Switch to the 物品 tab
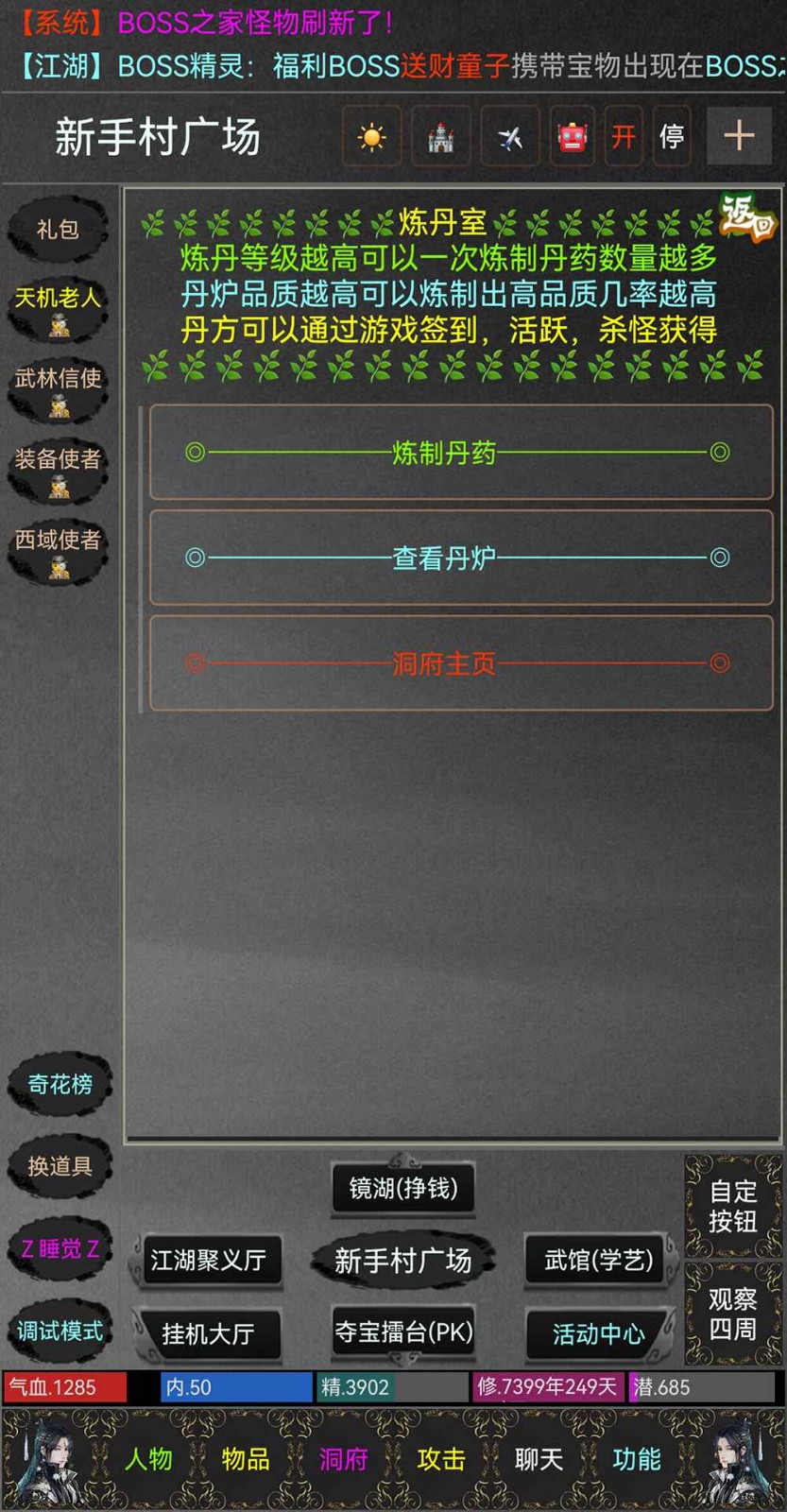Screen dimensions: 787x1512 pyautogui.click(x=246, y=1459)
